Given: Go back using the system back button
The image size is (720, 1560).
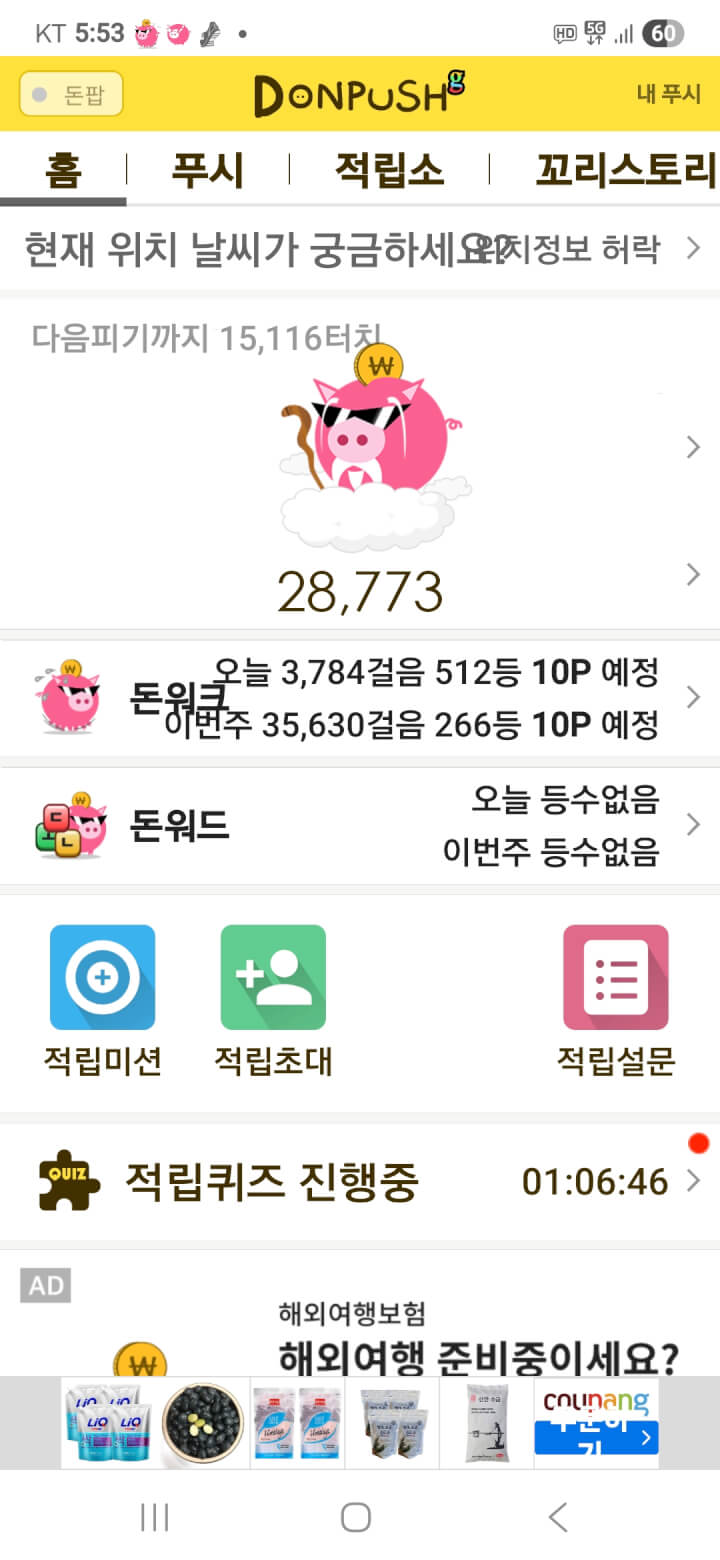Looking at the screenshot, I should [558, 1517].
